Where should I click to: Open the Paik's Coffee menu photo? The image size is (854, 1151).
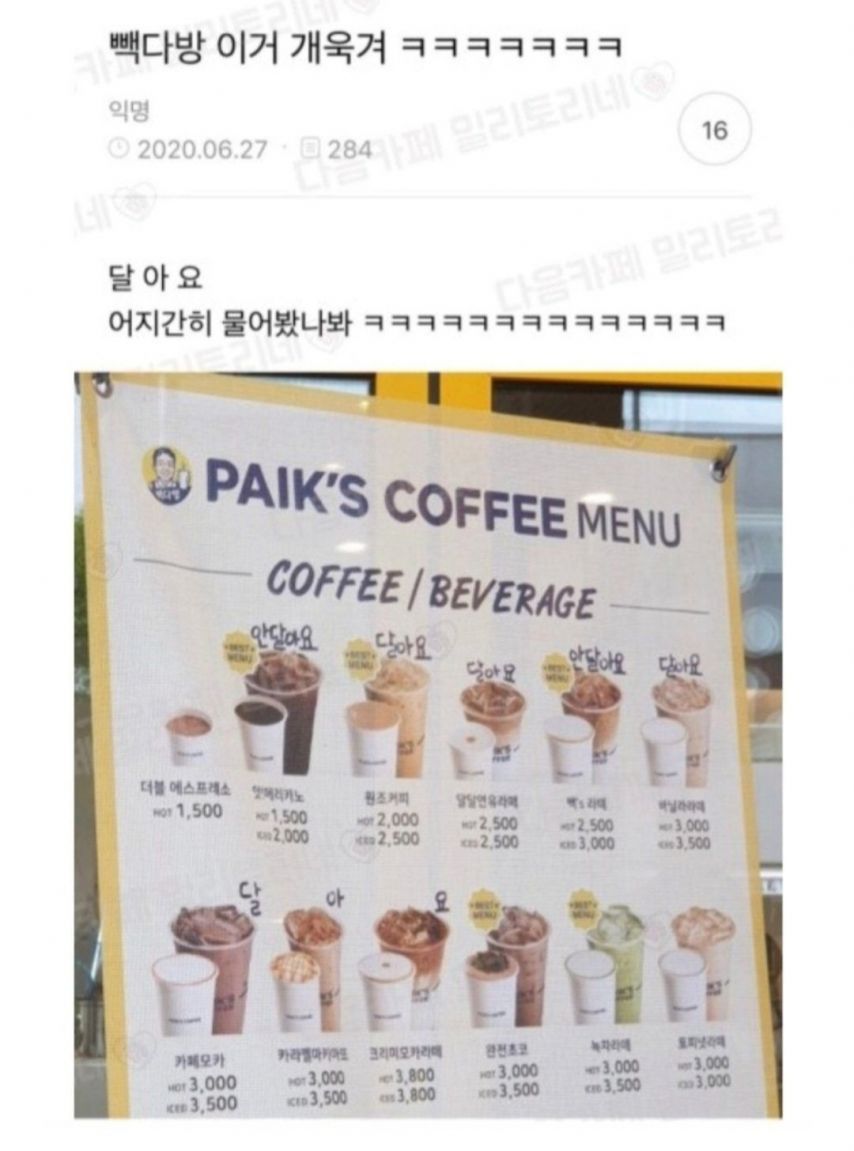[x=428, y=744]
